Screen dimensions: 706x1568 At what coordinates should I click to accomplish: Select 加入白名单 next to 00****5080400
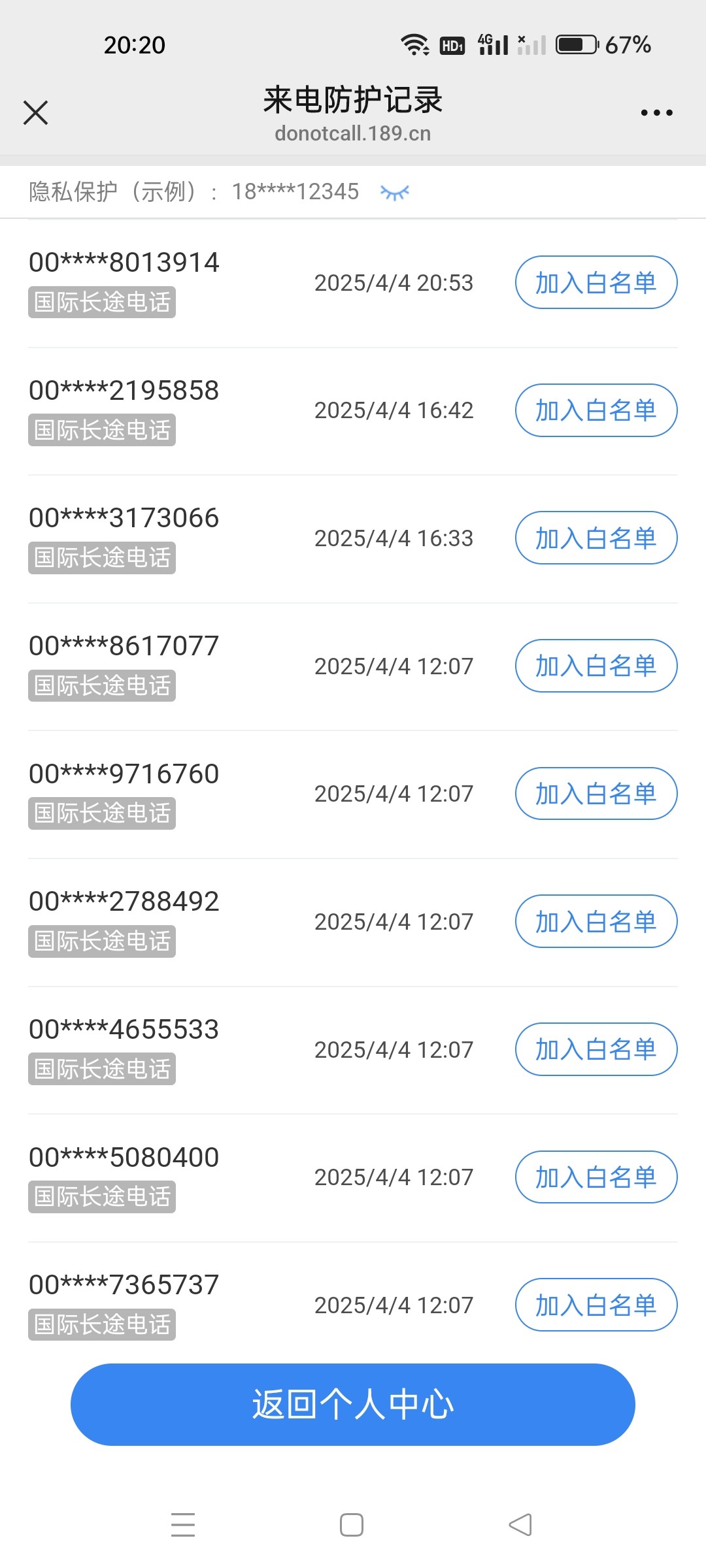[x=596, y=1177]
